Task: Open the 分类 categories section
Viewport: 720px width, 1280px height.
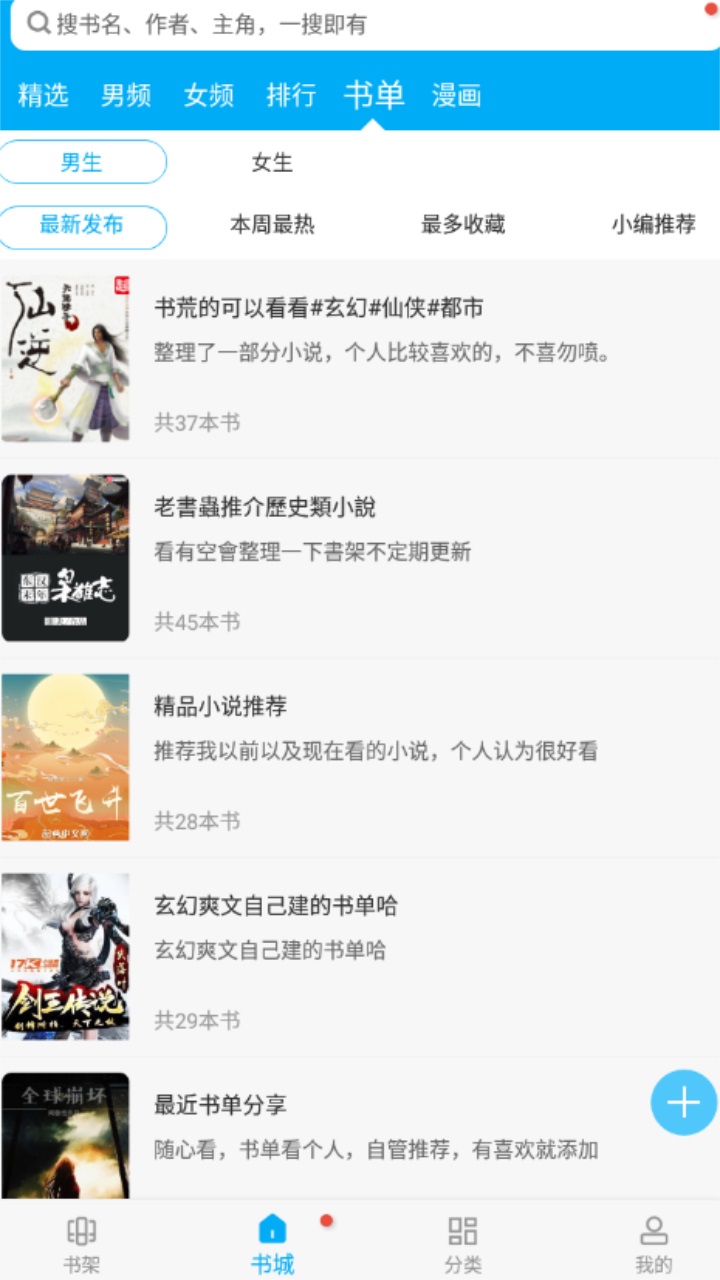Action: (460, 1240)
